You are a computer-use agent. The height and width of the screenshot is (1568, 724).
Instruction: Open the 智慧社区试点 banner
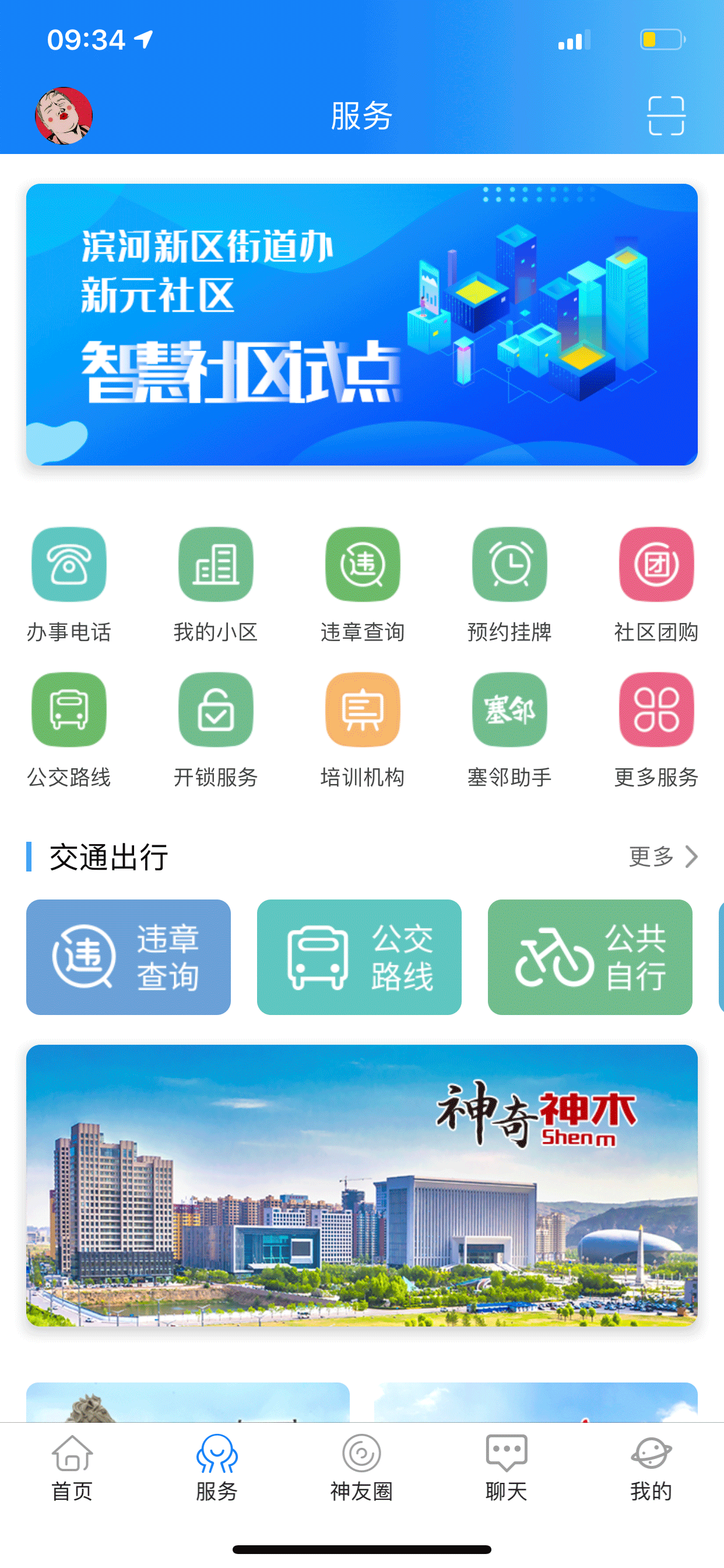[x=361, y=324]
